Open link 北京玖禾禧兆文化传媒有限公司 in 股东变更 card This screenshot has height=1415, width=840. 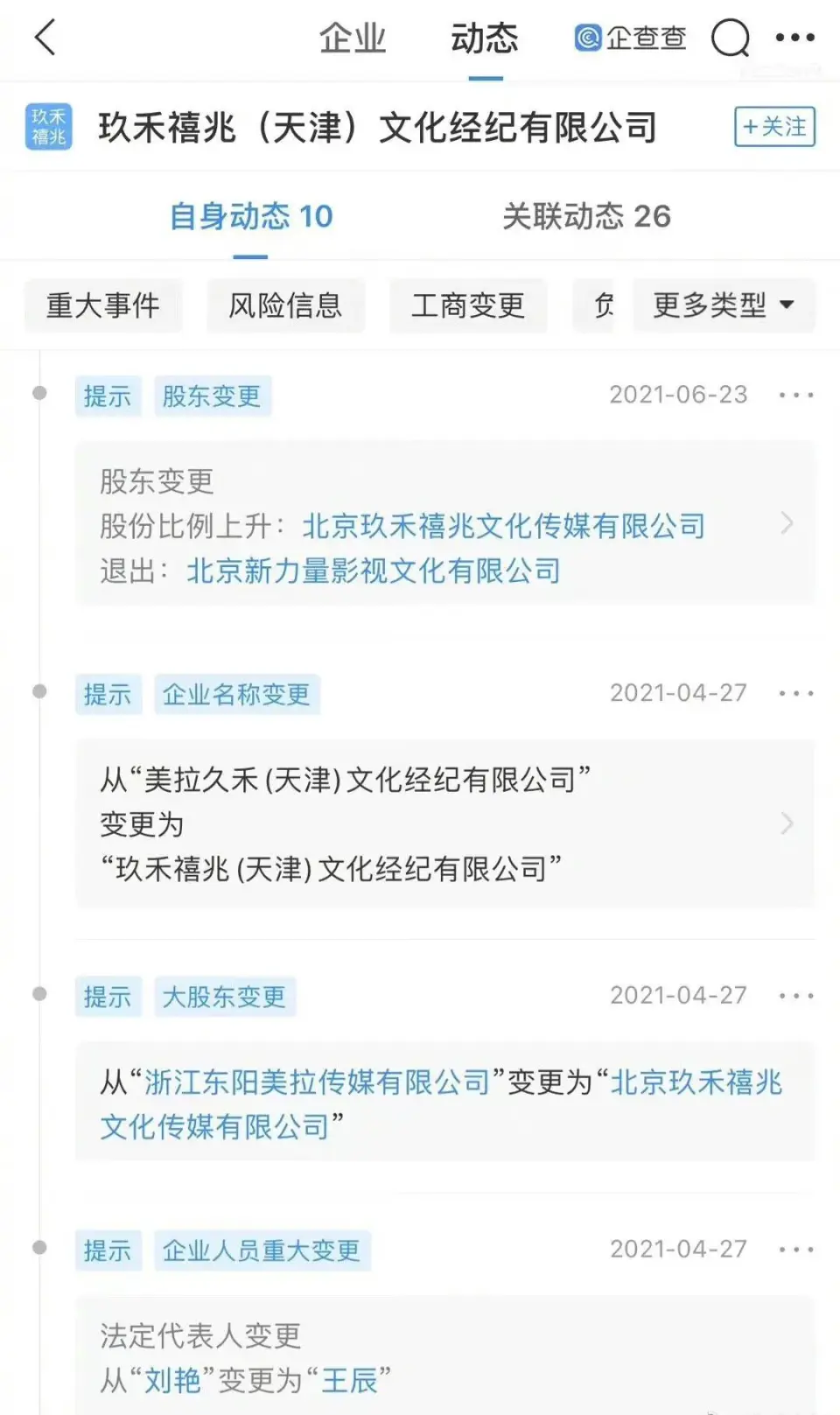click(503, 526)
